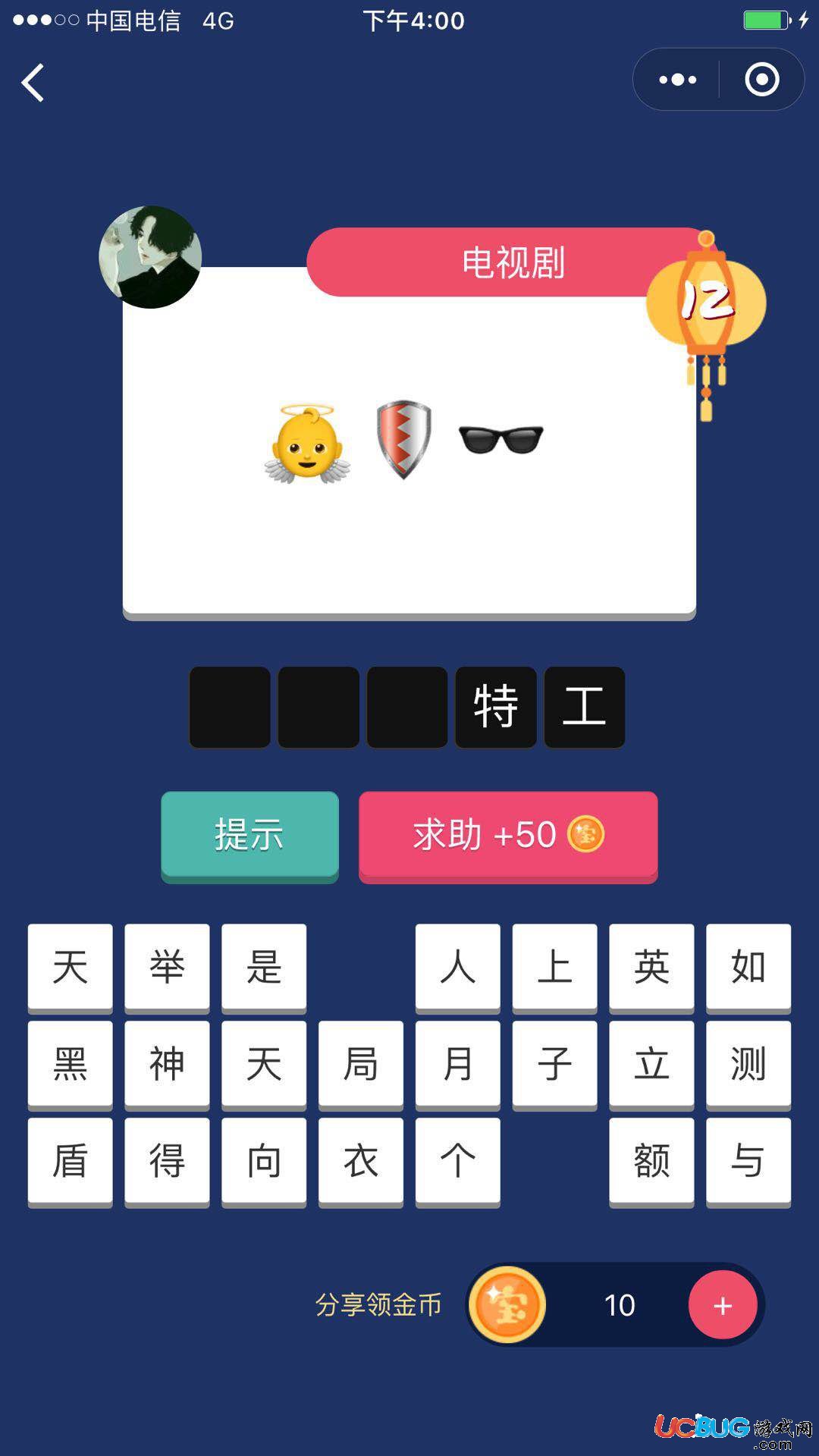Tap the character tile 测
The width and height of the screenshot is (819, 1456).
click(x=748, y=1062)
